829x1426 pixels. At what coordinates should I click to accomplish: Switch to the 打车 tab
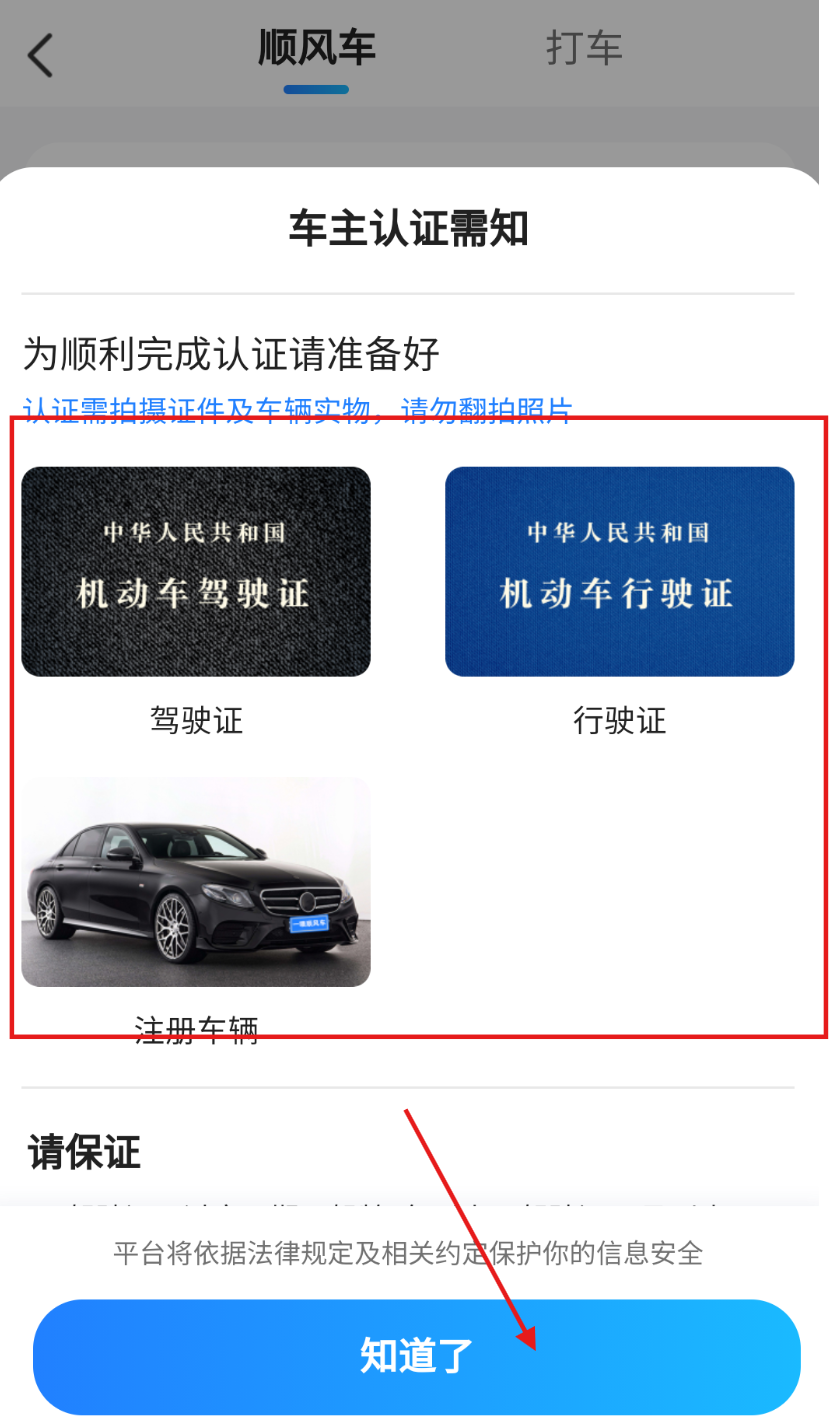tap(584, 49)
